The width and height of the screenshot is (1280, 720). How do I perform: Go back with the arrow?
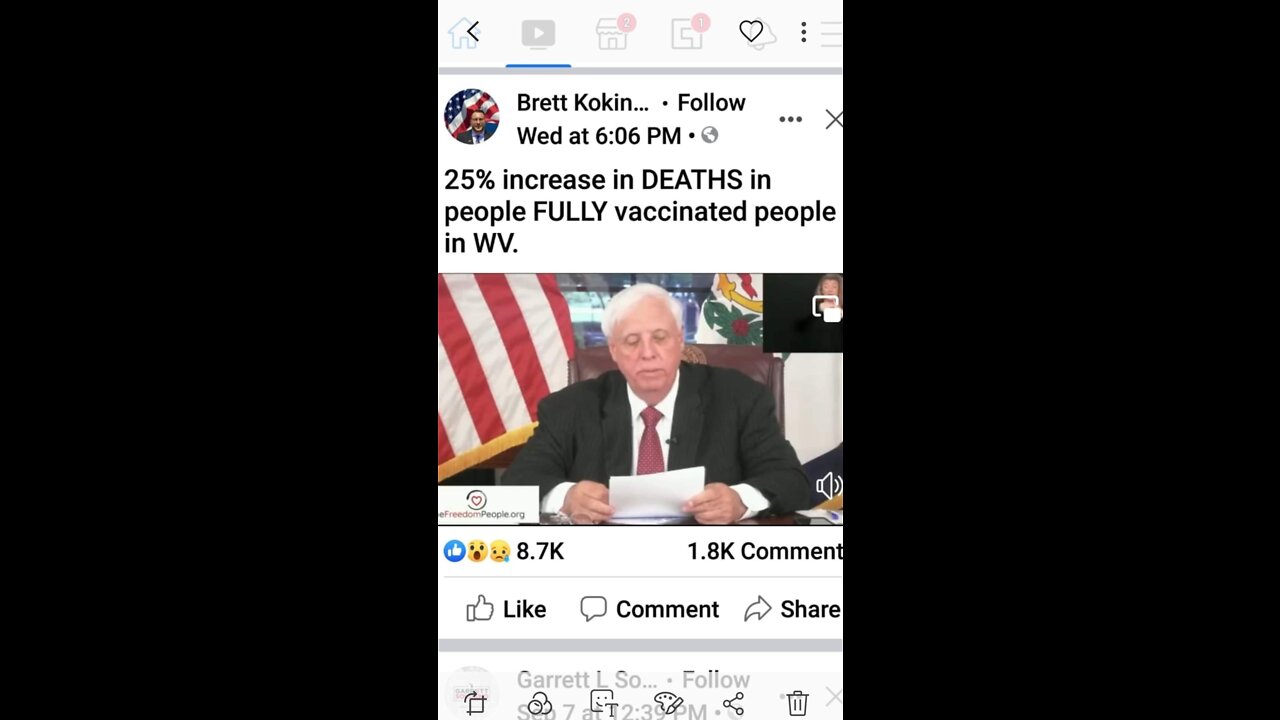point(473,32)
